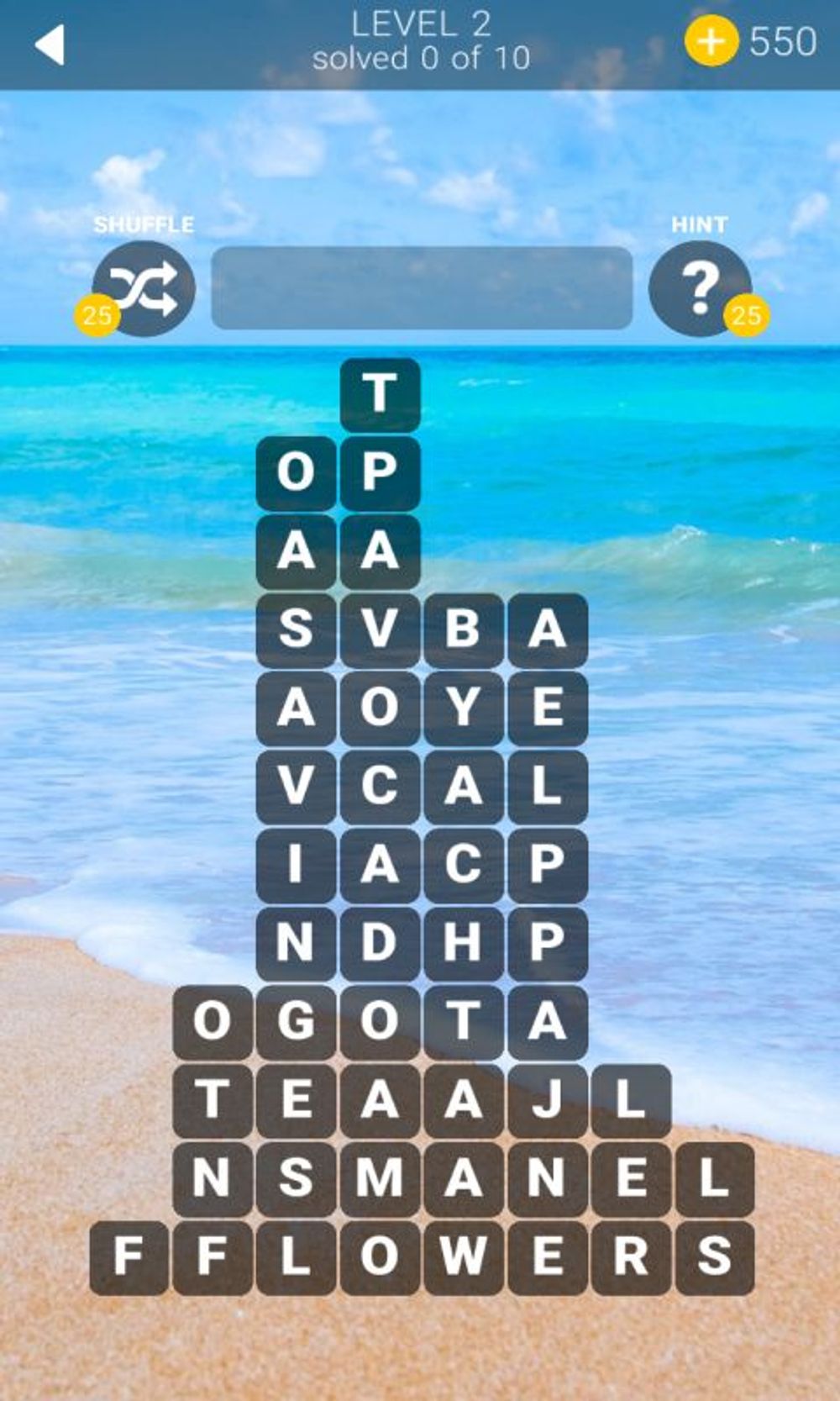Tap the letter H tile
Screen dimensions: 840x1401
[463, 942]
